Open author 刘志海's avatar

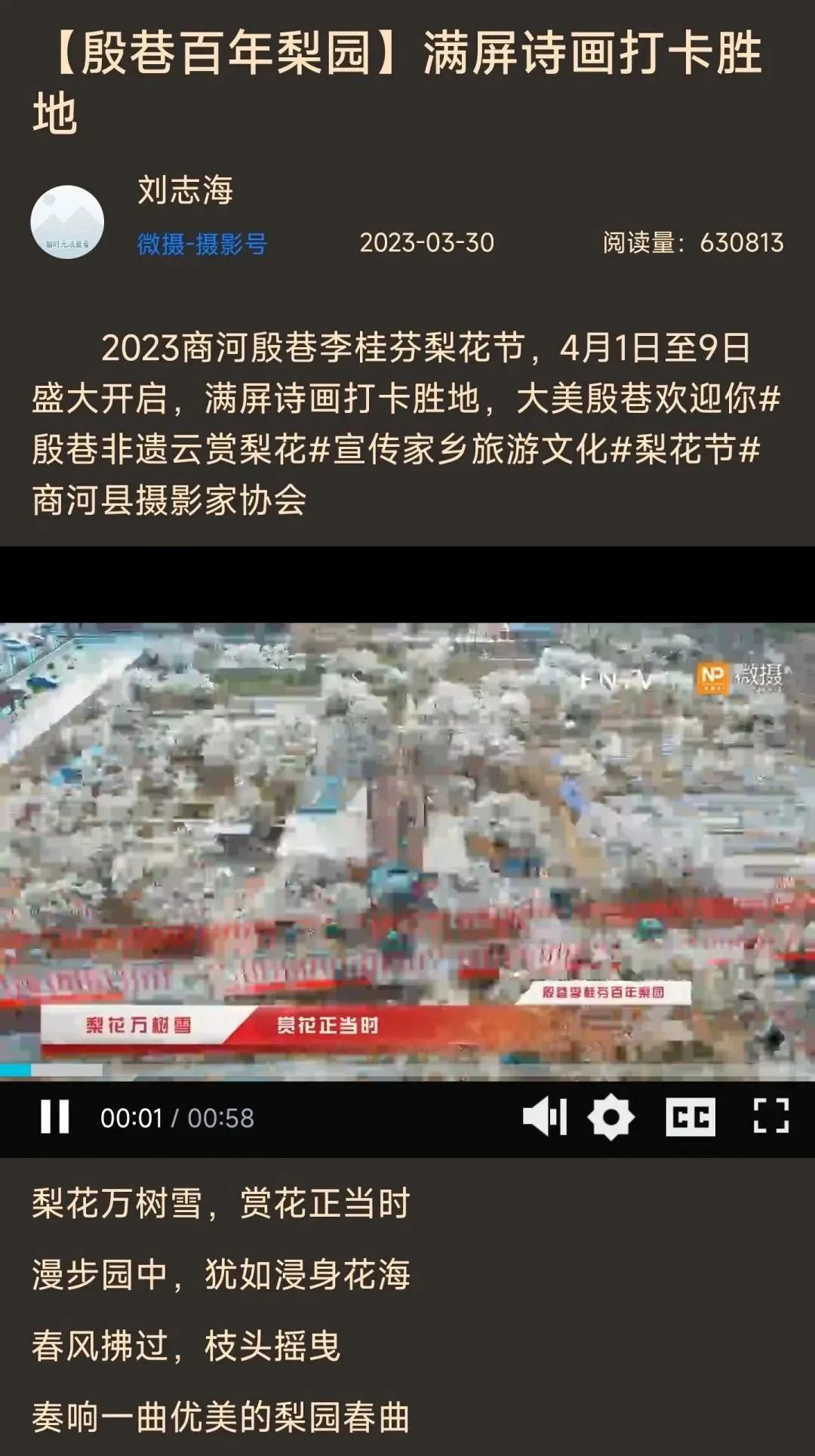coord(67,222)
